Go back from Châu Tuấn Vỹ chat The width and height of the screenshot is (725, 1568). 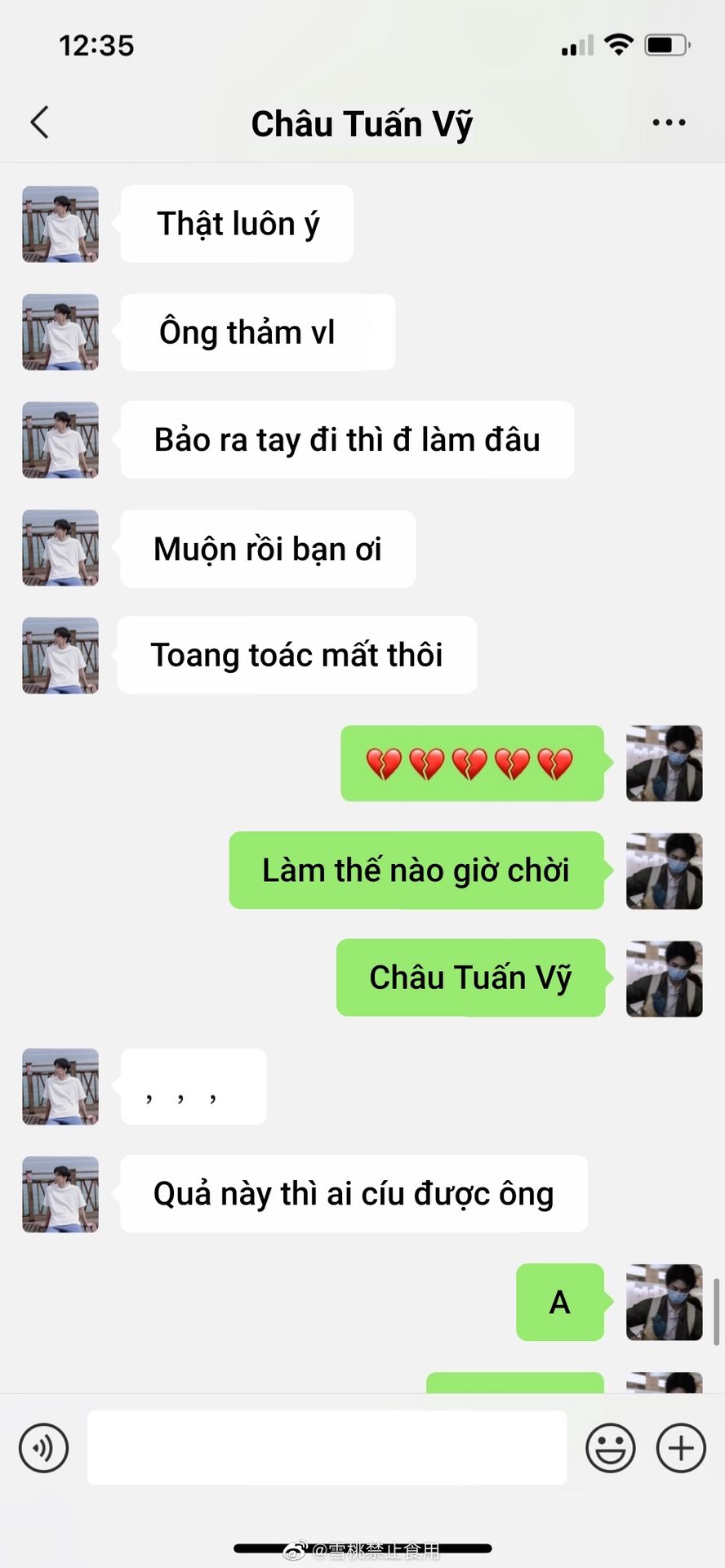coord(39,122)
